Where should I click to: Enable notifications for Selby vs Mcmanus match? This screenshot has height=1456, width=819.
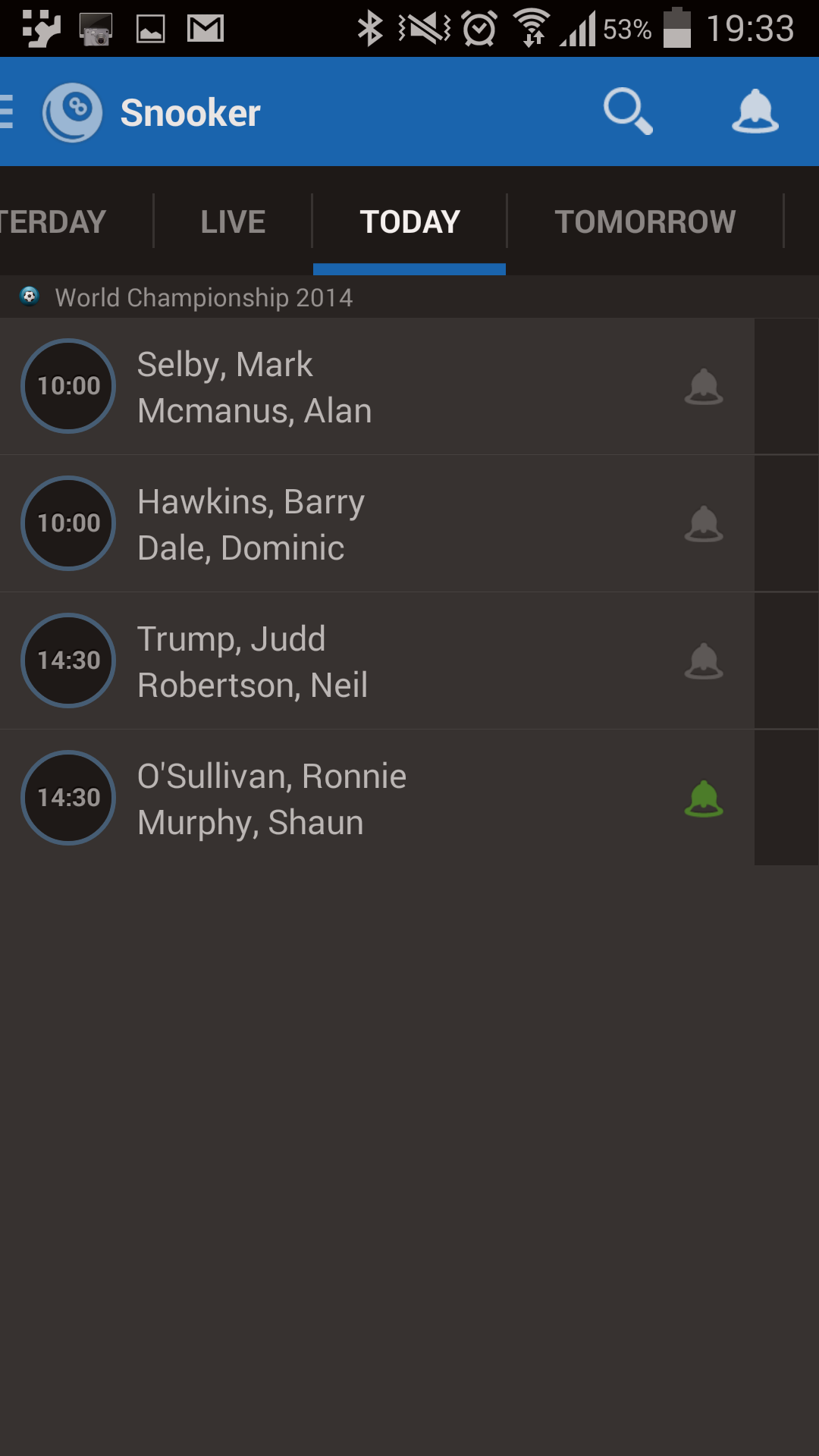click(703, 386)
